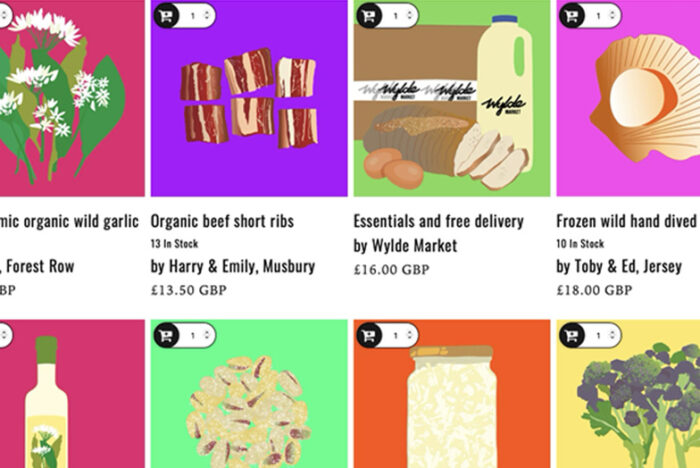Open the Organic beef short ribs product
The image size is (700, 468).
click(222, 221)
